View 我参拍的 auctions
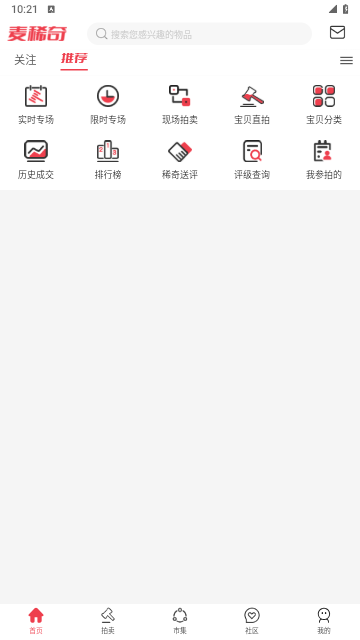Screen dimensions: 360x640 tap(324, 160)
